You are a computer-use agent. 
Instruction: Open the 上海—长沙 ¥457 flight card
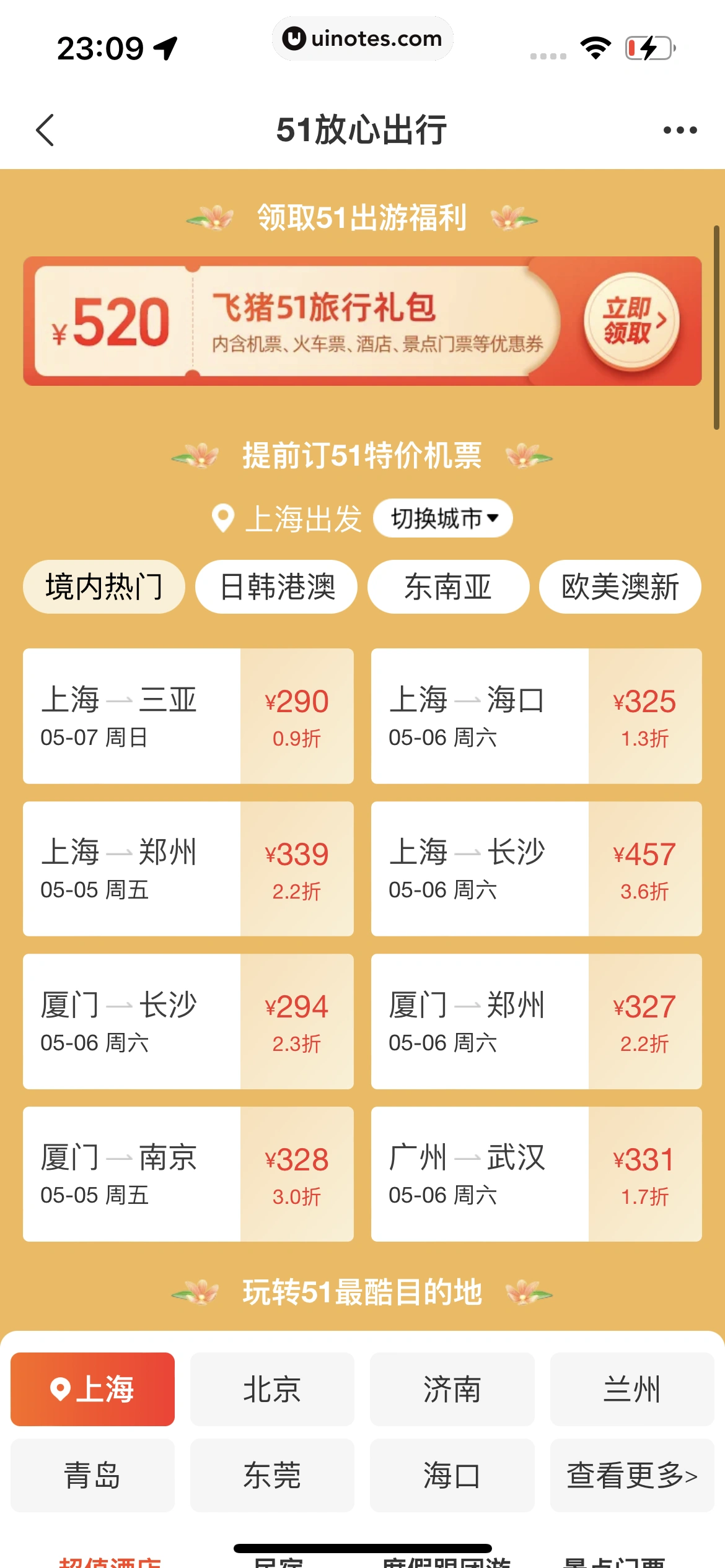[x=536, y=869]
